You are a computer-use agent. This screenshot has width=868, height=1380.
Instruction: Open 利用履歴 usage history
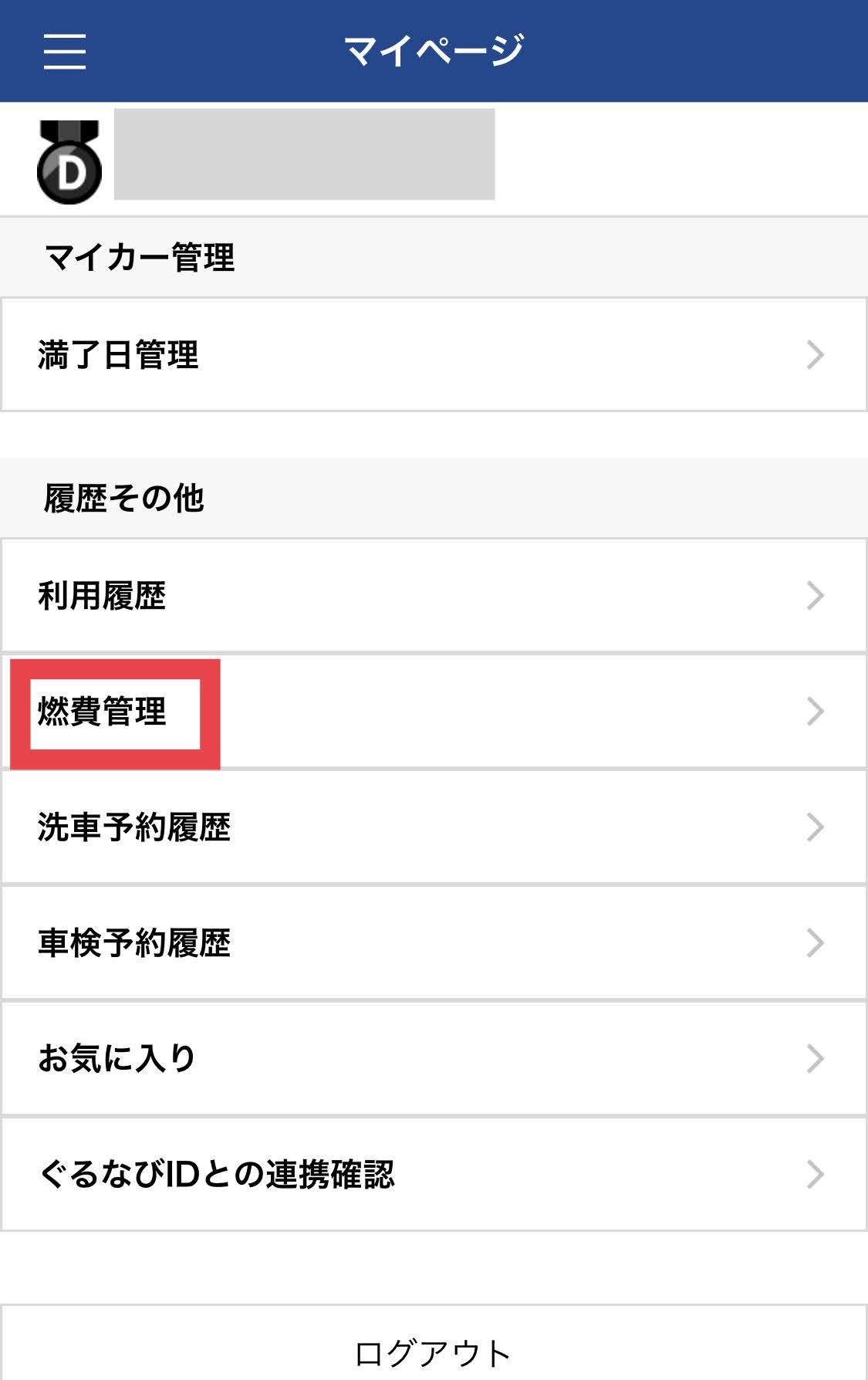tap(434, 596)
